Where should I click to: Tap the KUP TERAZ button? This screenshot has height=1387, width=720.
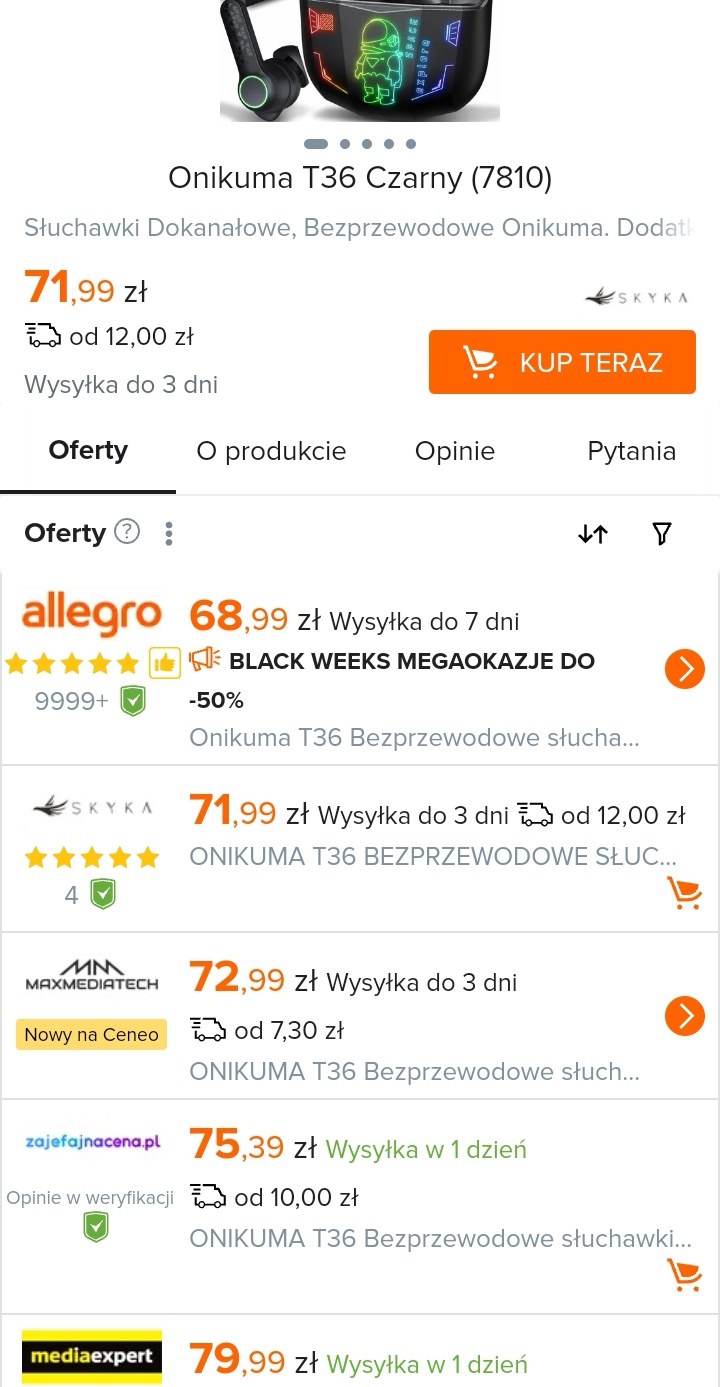[562, 362]
